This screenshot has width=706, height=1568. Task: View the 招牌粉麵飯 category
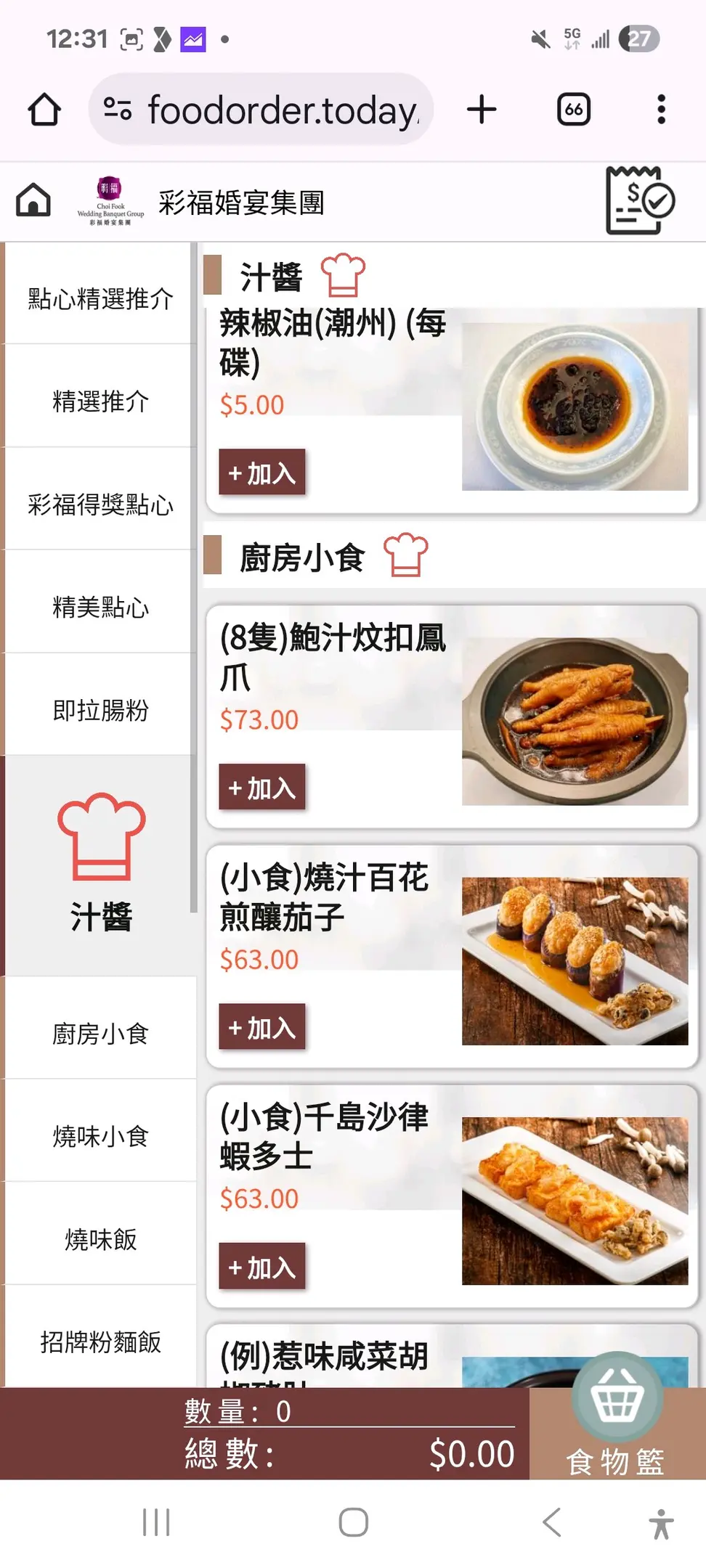point(100,1341)
